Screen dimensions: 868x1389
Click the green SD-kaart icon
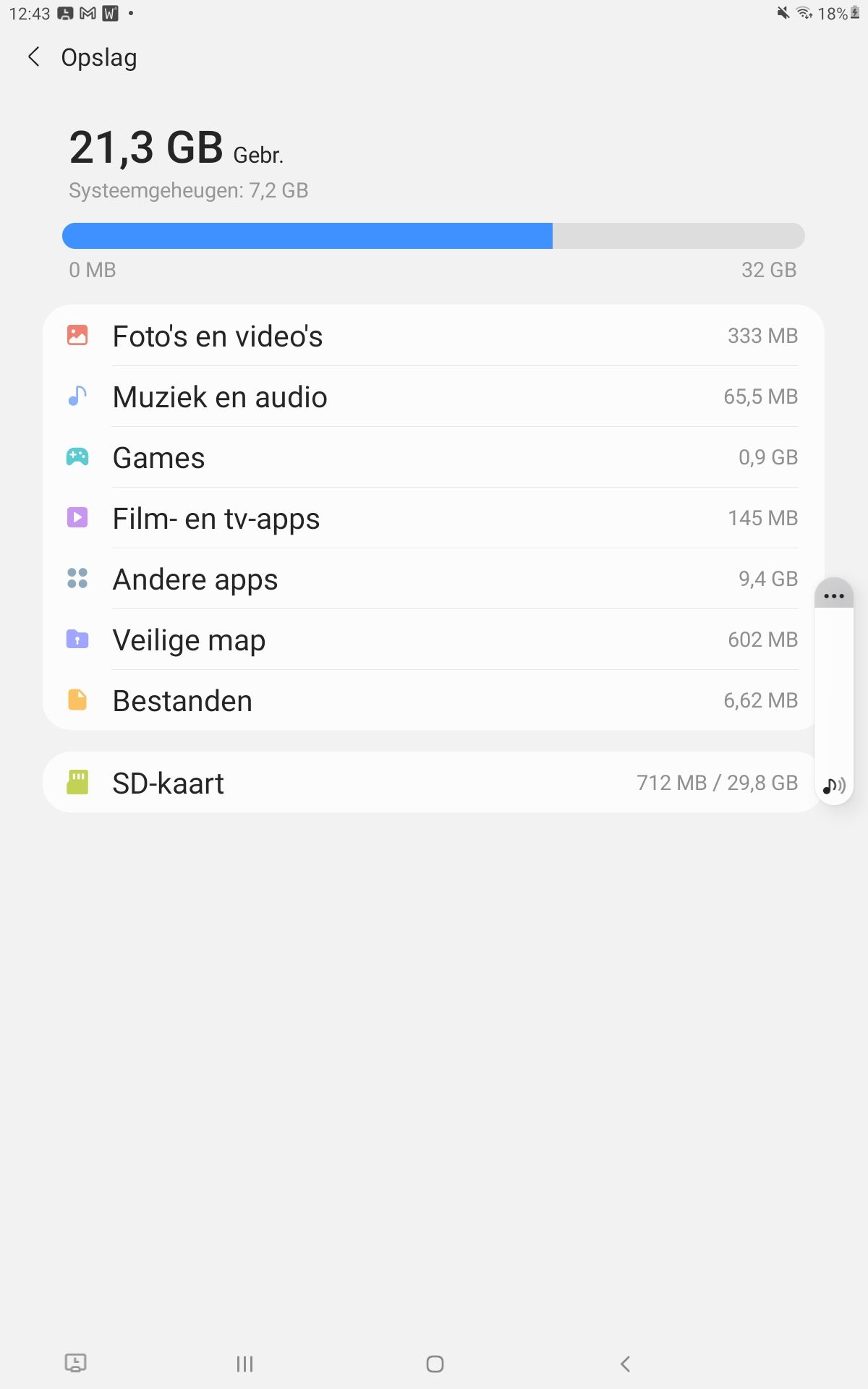tap(78, 782)
